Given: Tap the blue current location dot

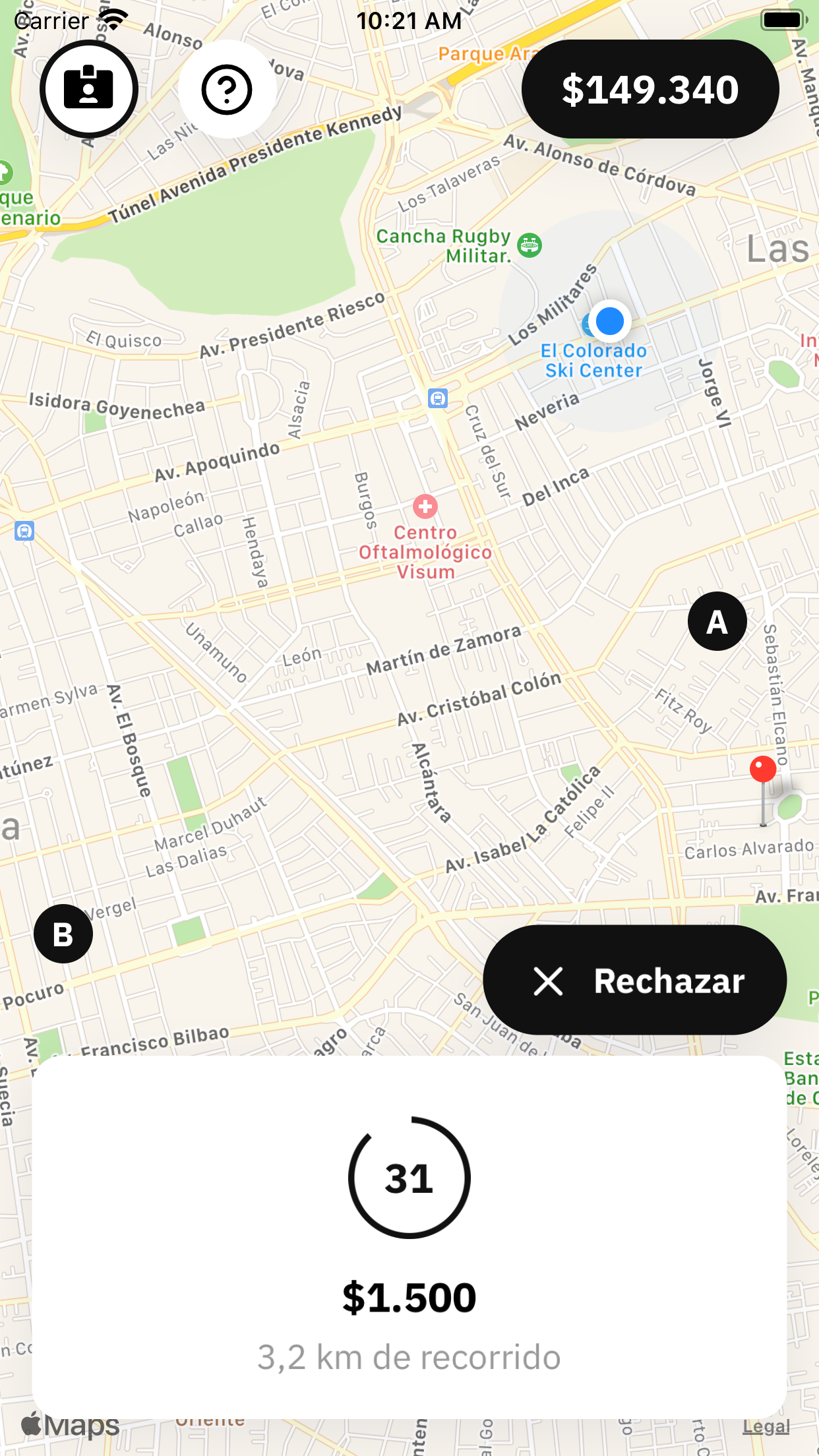Looking at the screenshot, I should point(609,321).
